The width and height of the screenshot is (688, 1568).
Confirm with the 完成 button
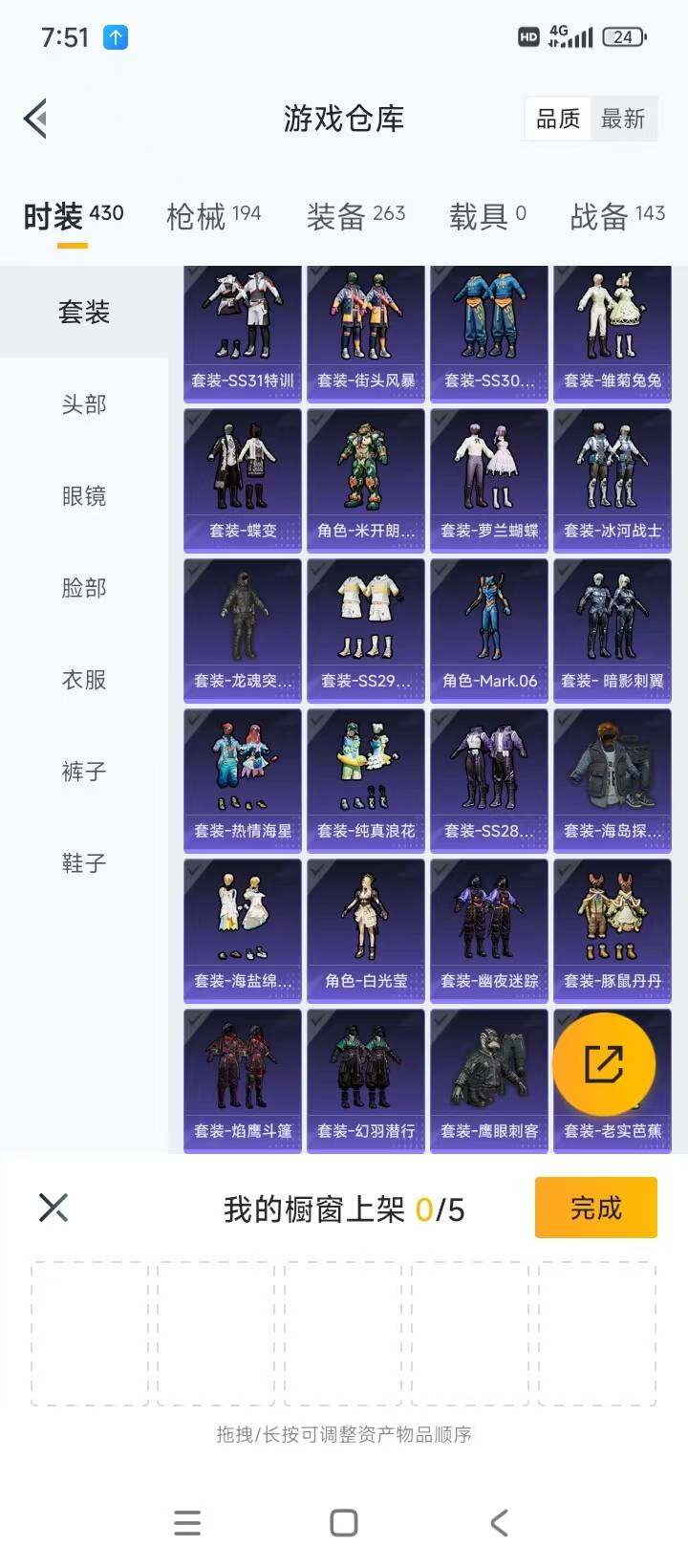pos(595,1209)
